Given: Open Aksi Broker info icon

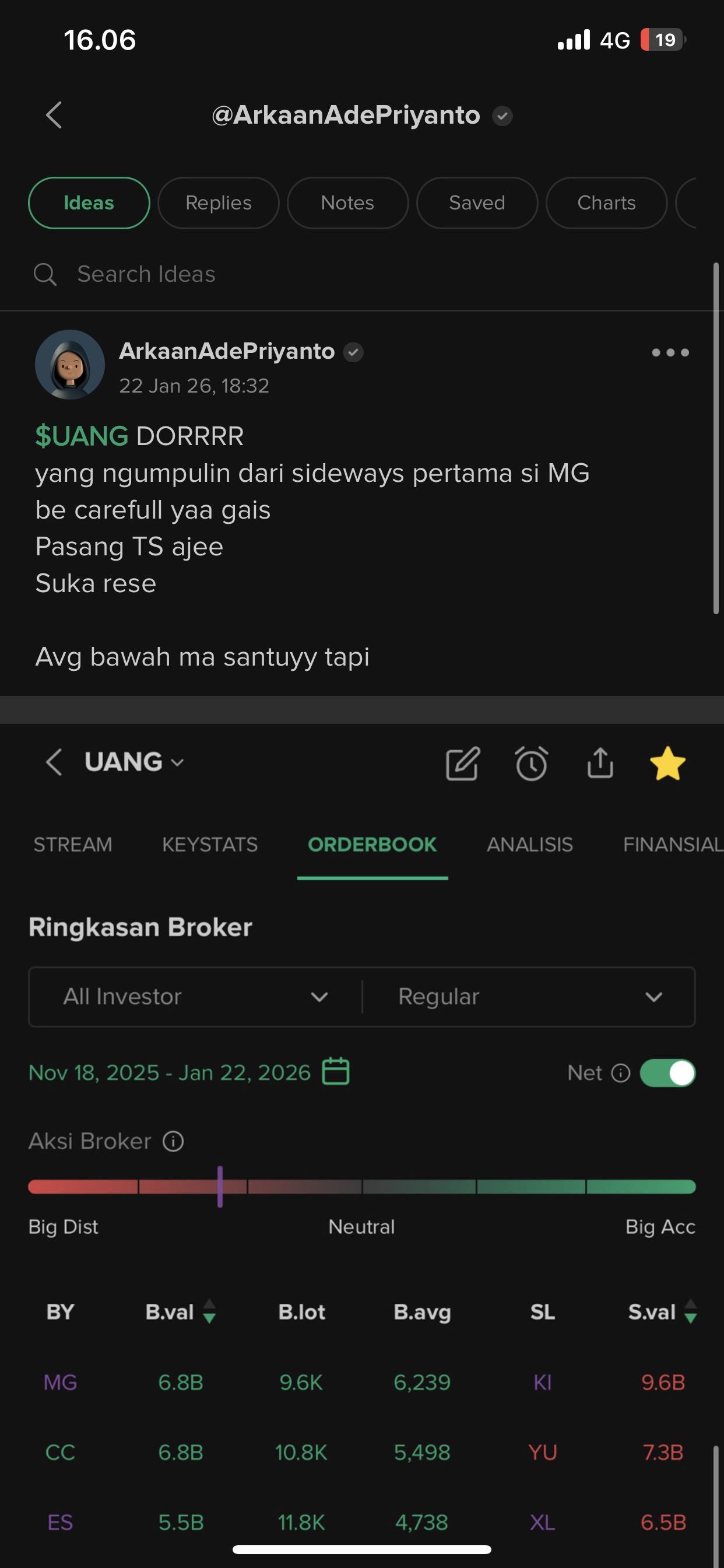Looking at the screenshot, I should (173, 1140).
